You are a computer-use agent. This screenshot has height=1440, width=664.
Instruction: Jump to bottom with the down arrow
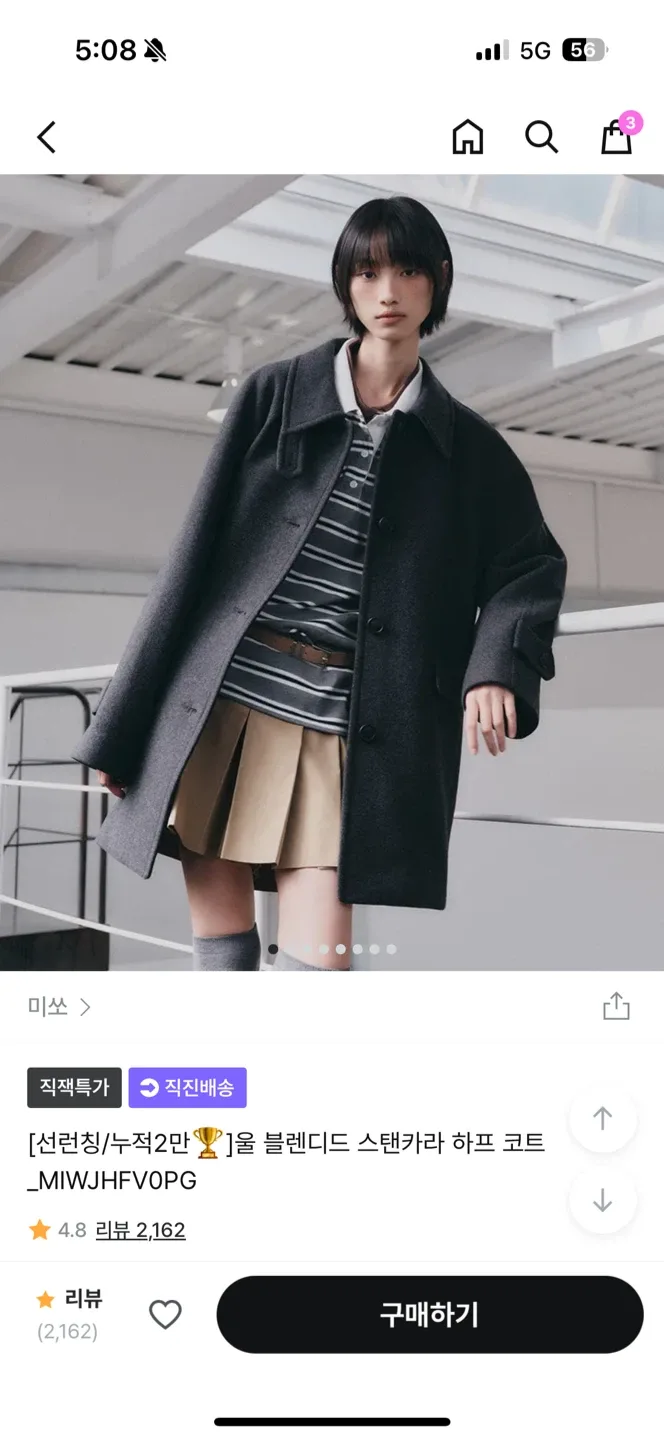(x=602, y=1201)
